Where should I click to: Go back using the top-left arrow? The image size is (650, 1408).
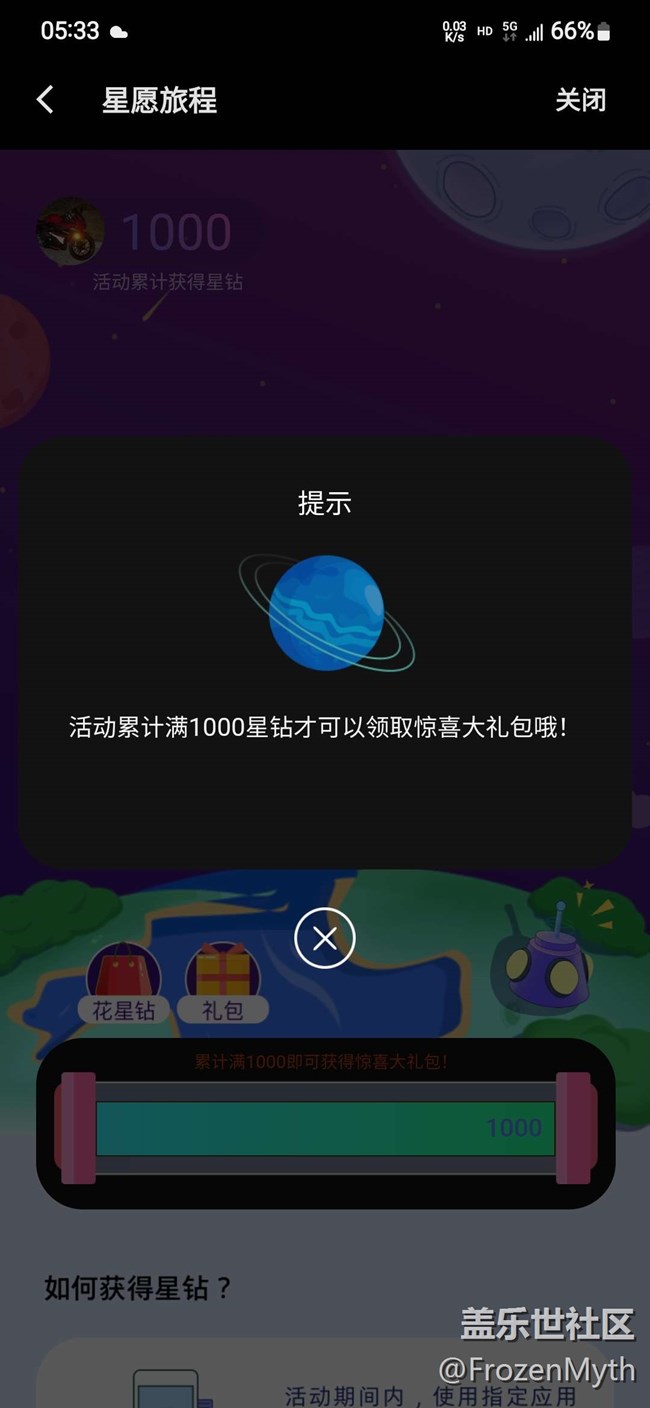(45, 100)
